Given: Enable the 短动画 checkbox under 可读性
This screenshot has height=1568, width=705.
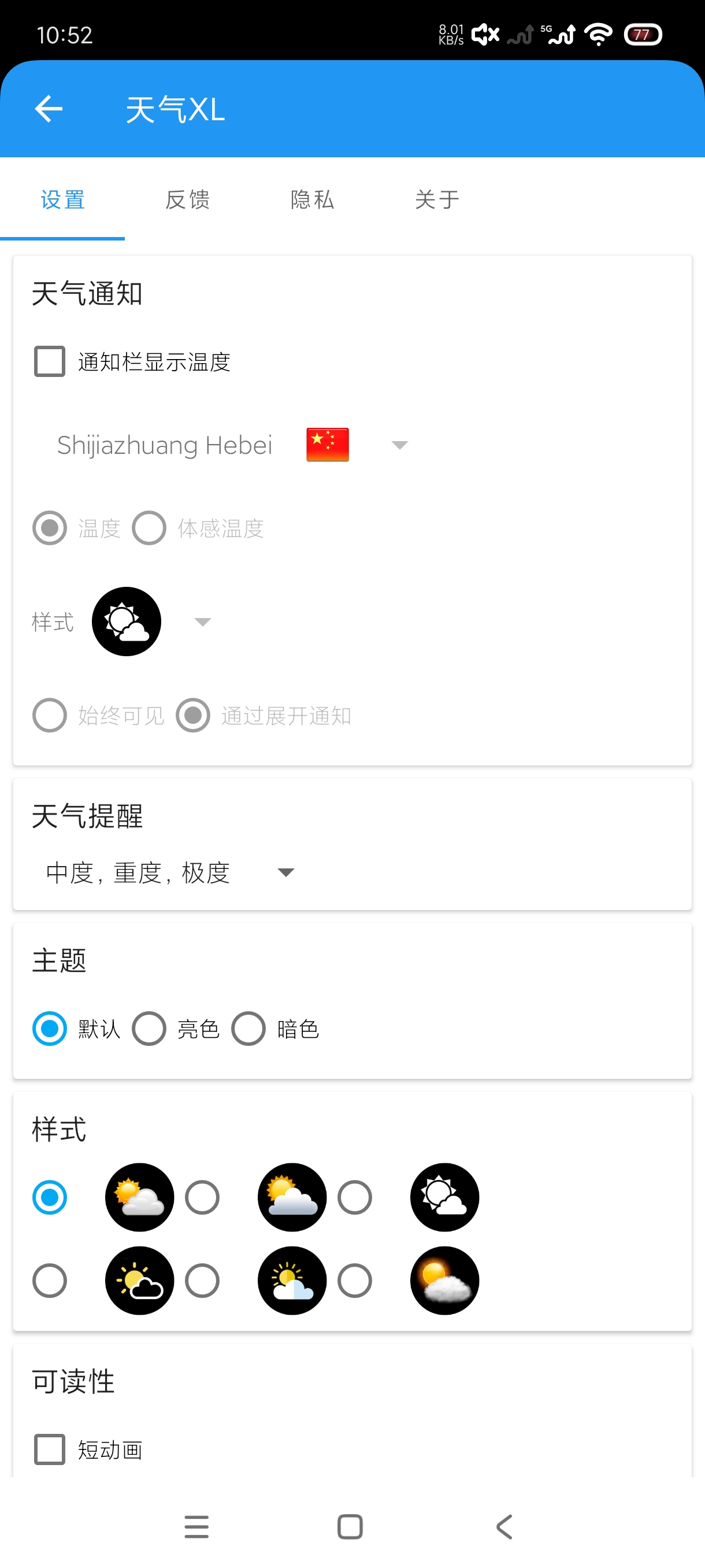Looking at the screenshot, I should pyautogui.click(x=50, y=1449).
